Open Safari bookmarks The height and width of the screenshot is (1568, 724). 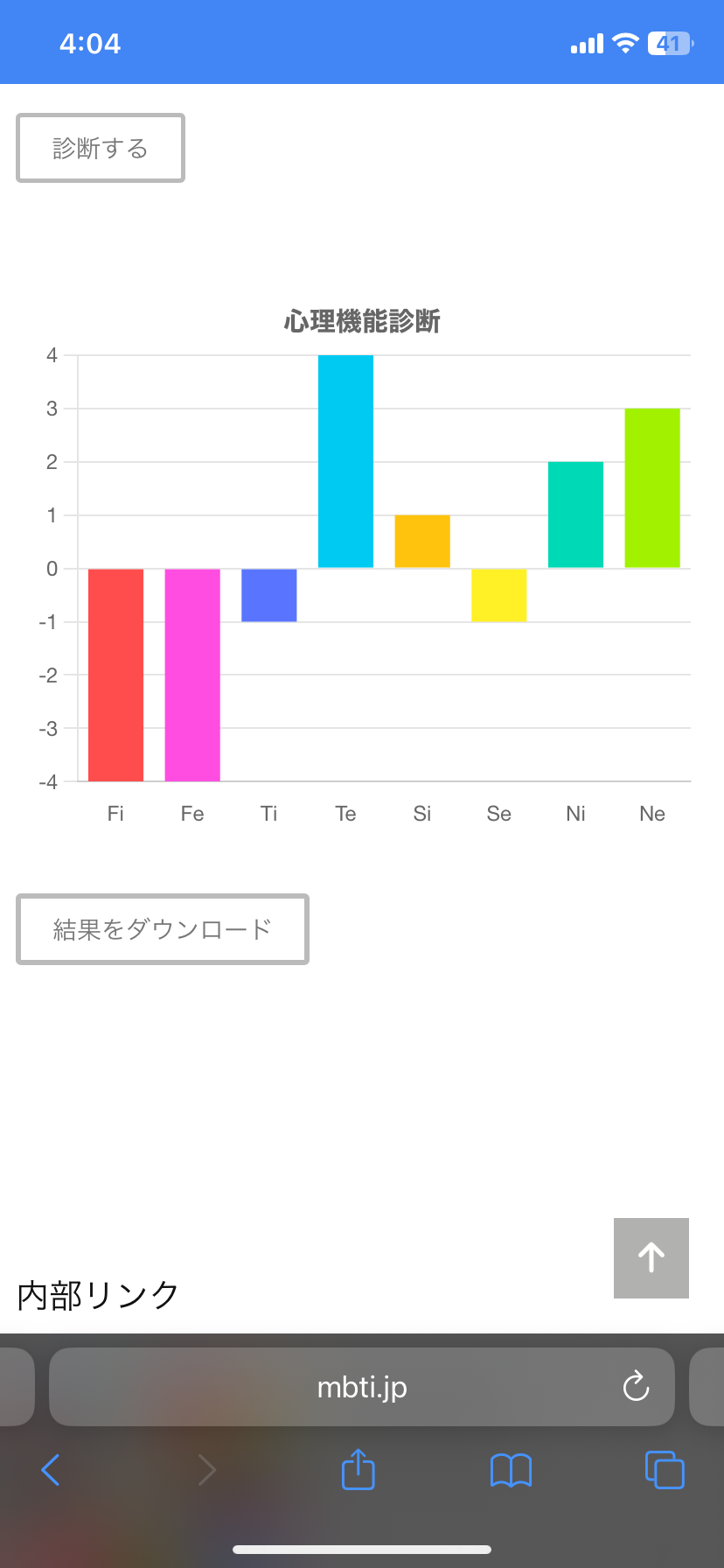512,1470
